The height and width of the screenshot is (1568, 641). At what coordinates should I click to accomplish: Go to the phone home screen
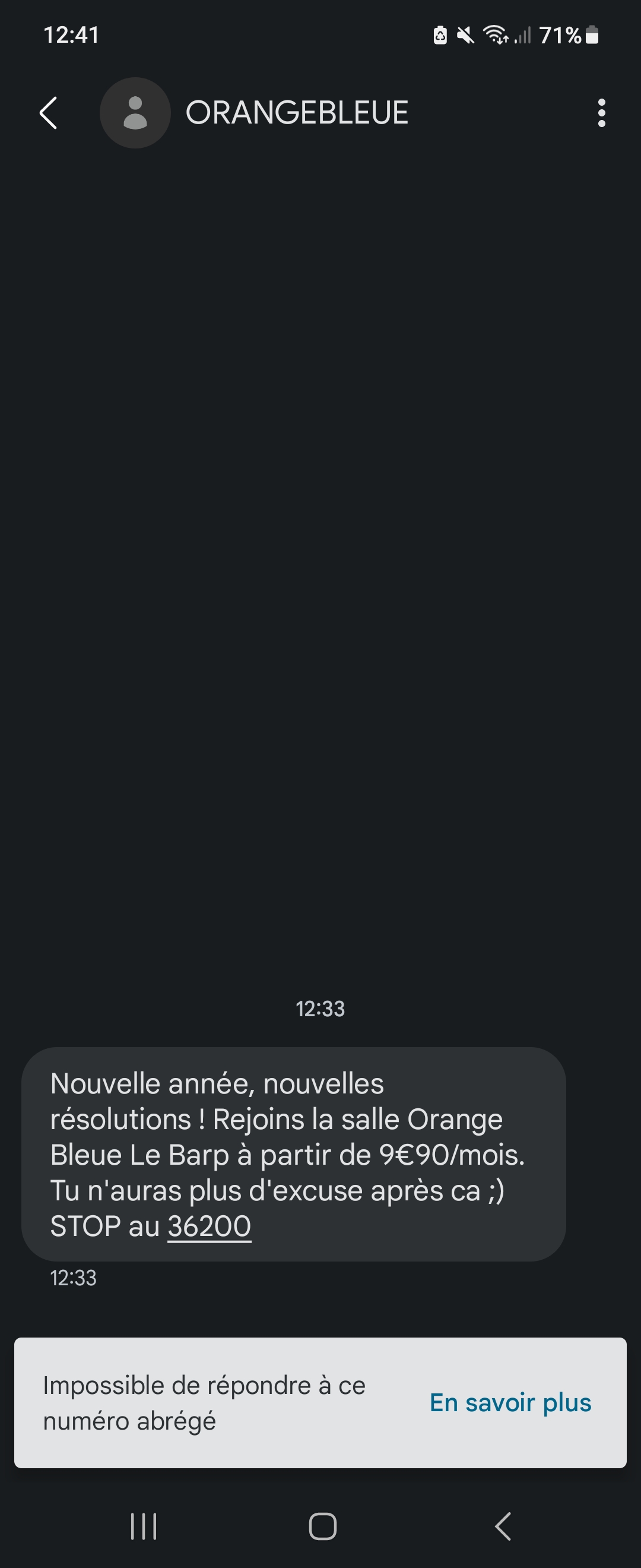[322, 1526]
